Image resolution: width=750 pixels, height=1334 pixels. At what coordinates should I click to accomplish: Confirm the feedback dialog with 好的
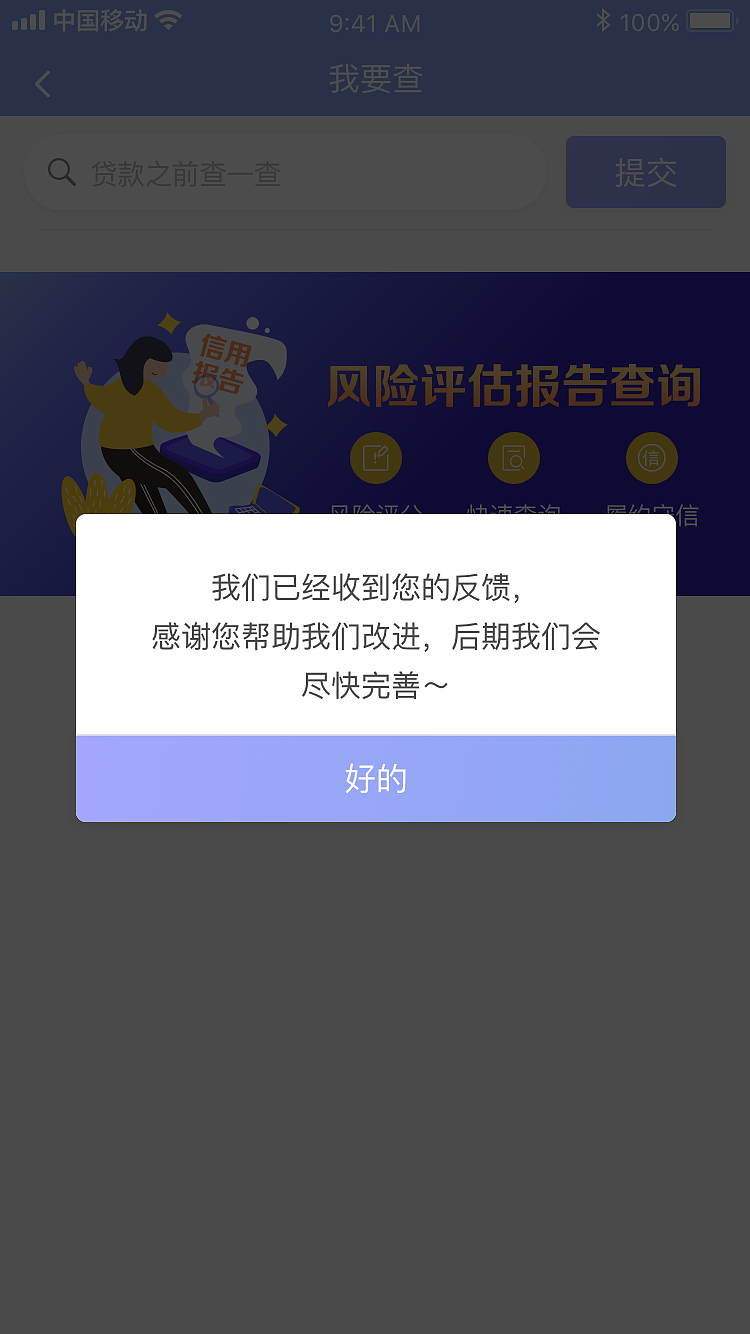click(376, 778)
